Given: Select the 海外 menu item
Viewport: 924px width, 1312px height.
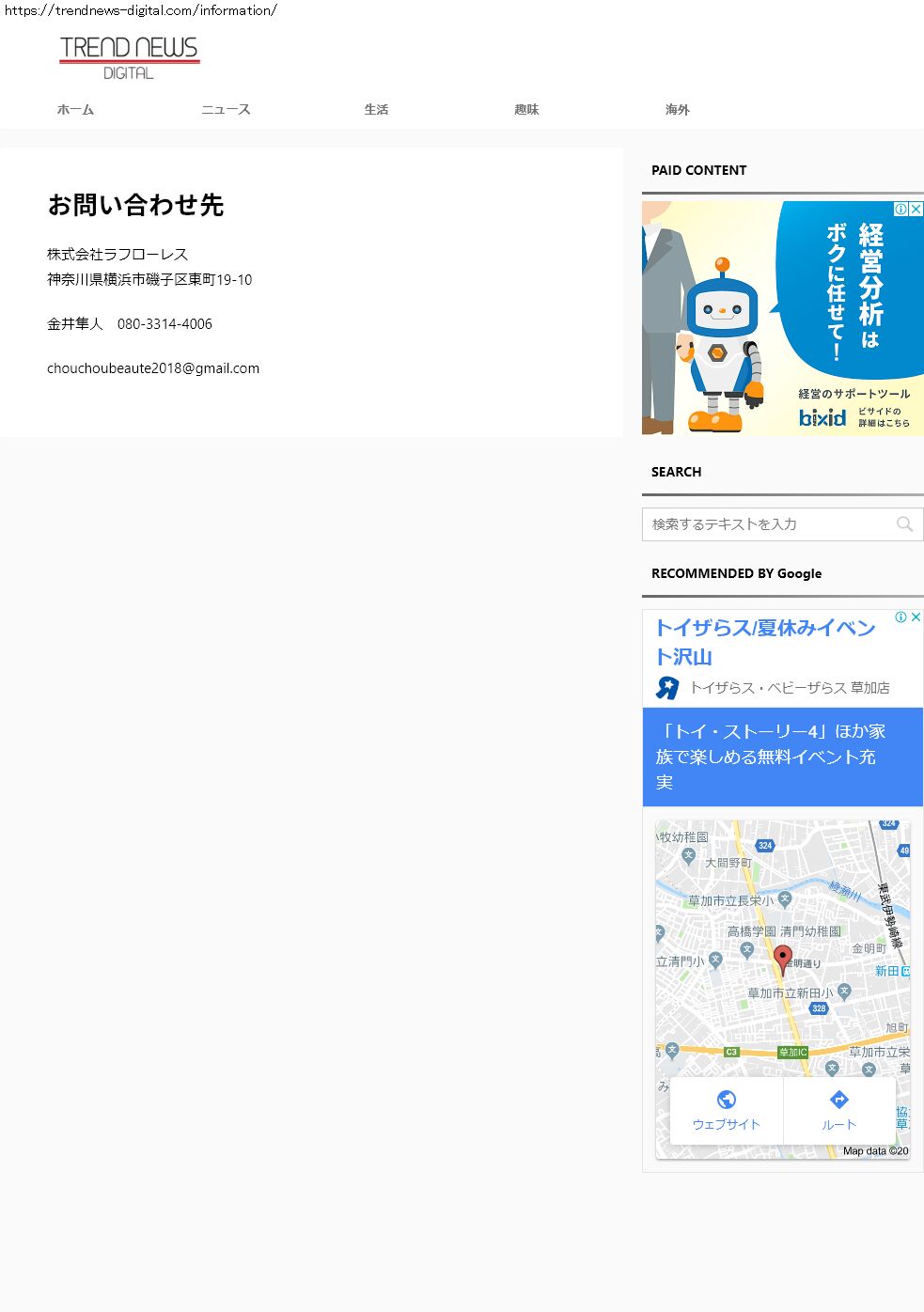Looking at the screenshot, I should point(677,110).
